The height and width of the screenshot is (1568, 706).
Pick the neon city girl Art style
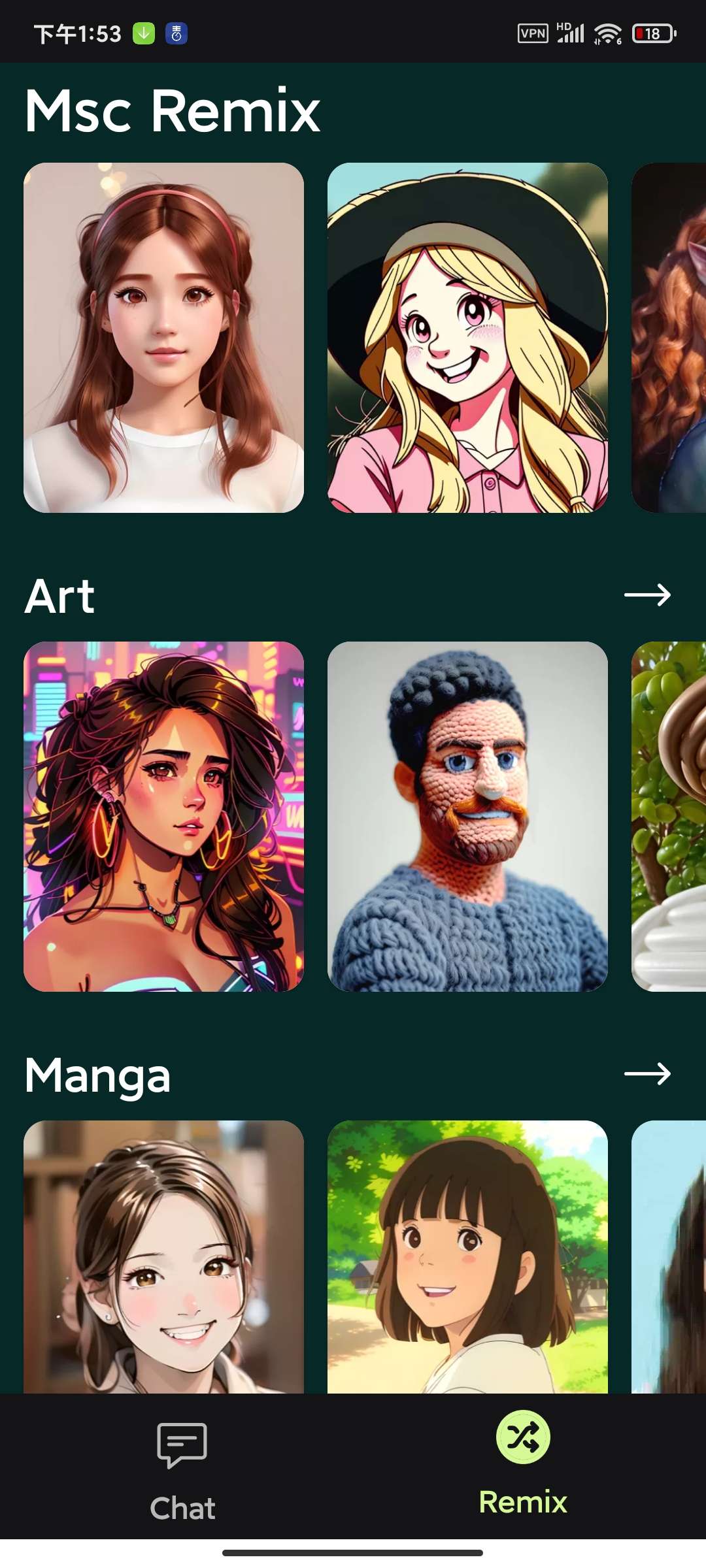coord(163,816)
